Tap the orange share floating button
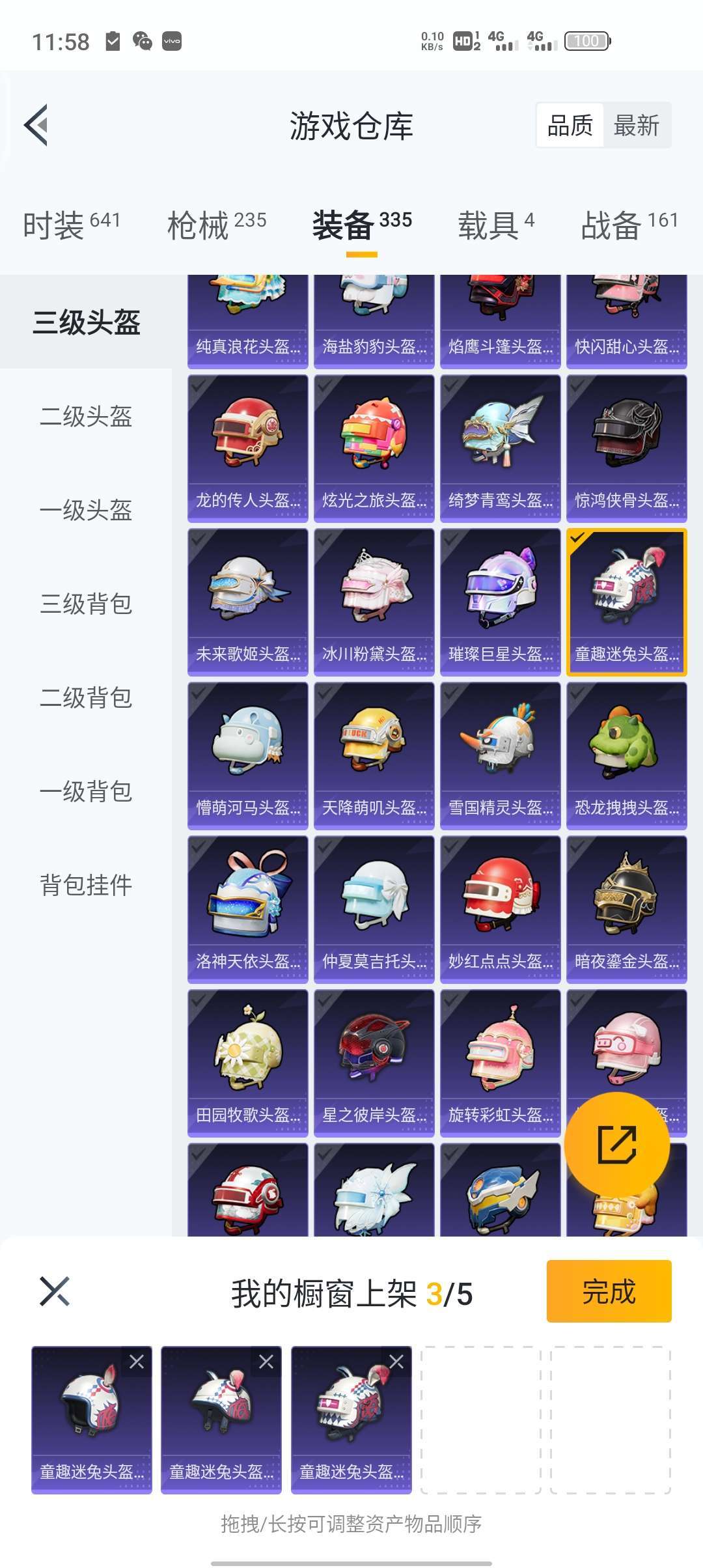 point(616,1145)
